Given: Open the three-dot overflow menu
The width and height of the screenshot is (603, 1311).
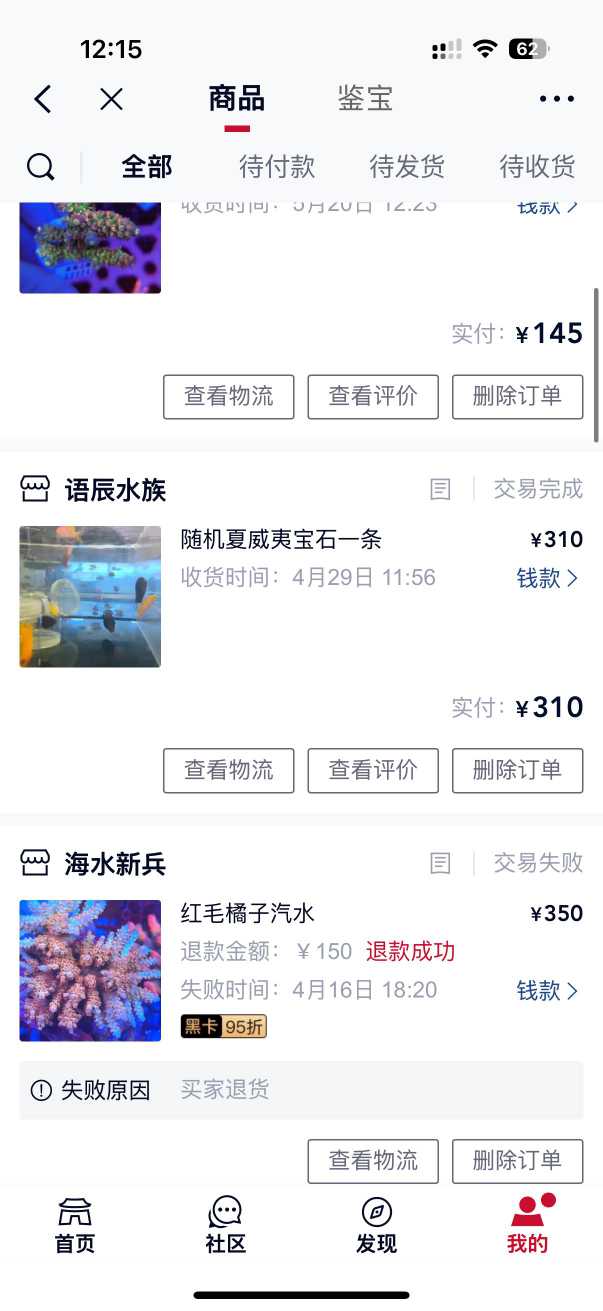Looking at the screenshot, I should pyautogui.click(x=556, y=99).
